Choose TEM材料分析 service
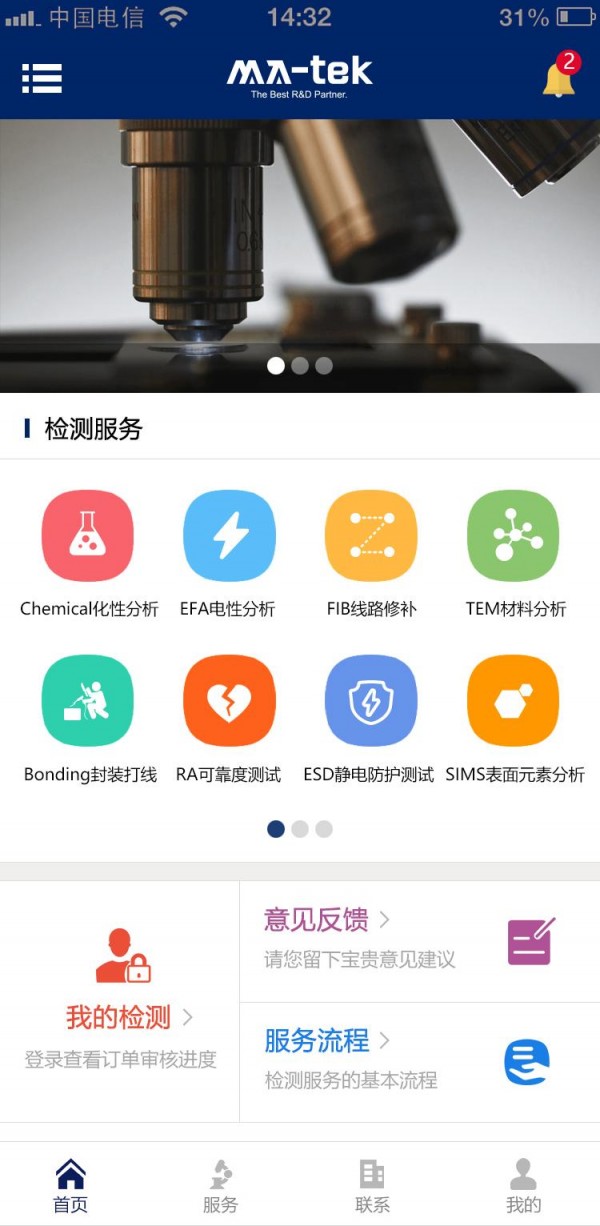 pyautogui.click(x=513, y=537)
